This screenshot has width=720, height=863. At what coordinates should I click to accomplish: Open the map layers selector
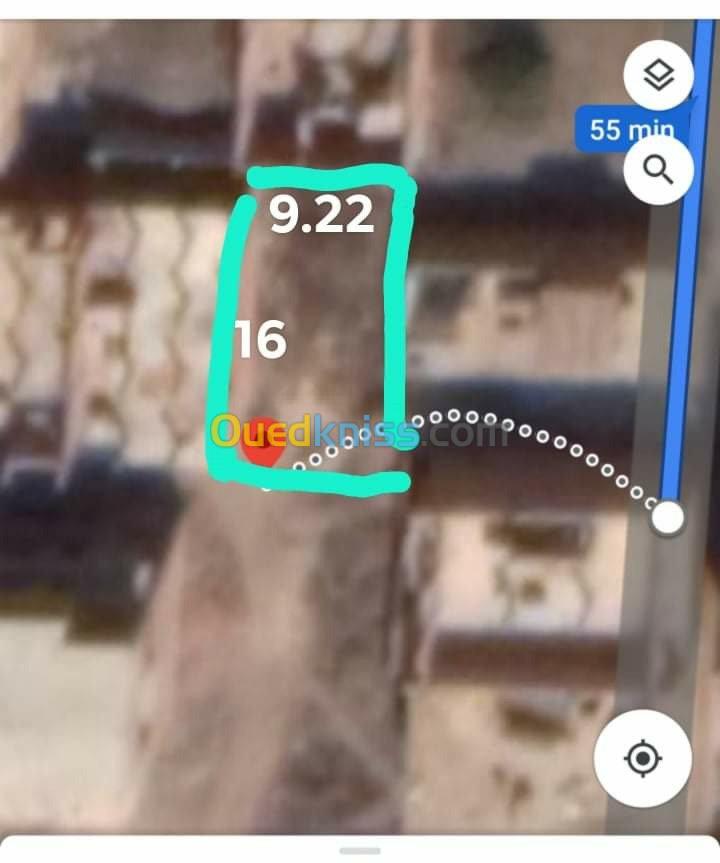pyautogui.click(x=658, y=75)
